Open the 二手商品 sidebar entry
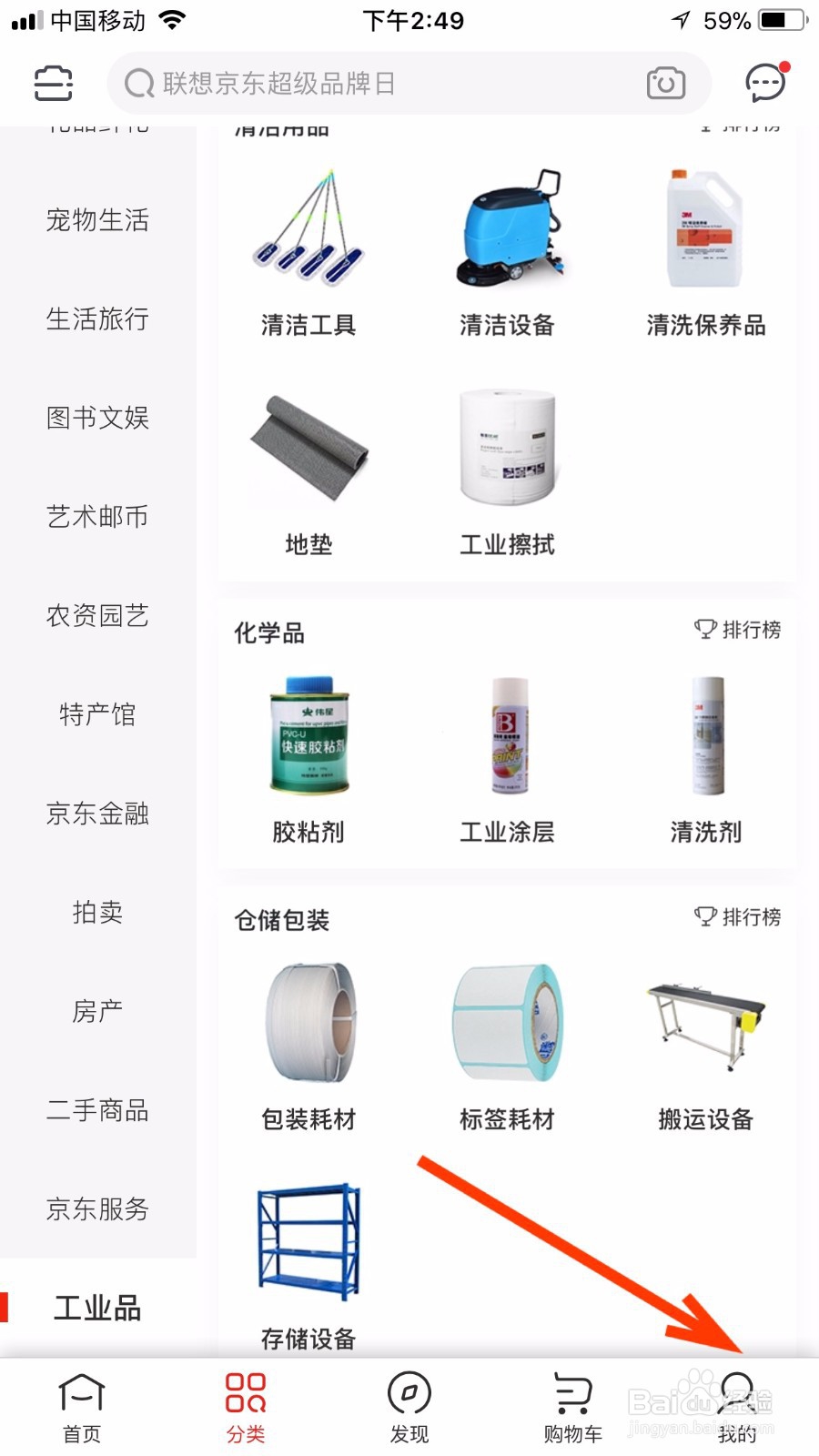 (x=97, y=1110)
